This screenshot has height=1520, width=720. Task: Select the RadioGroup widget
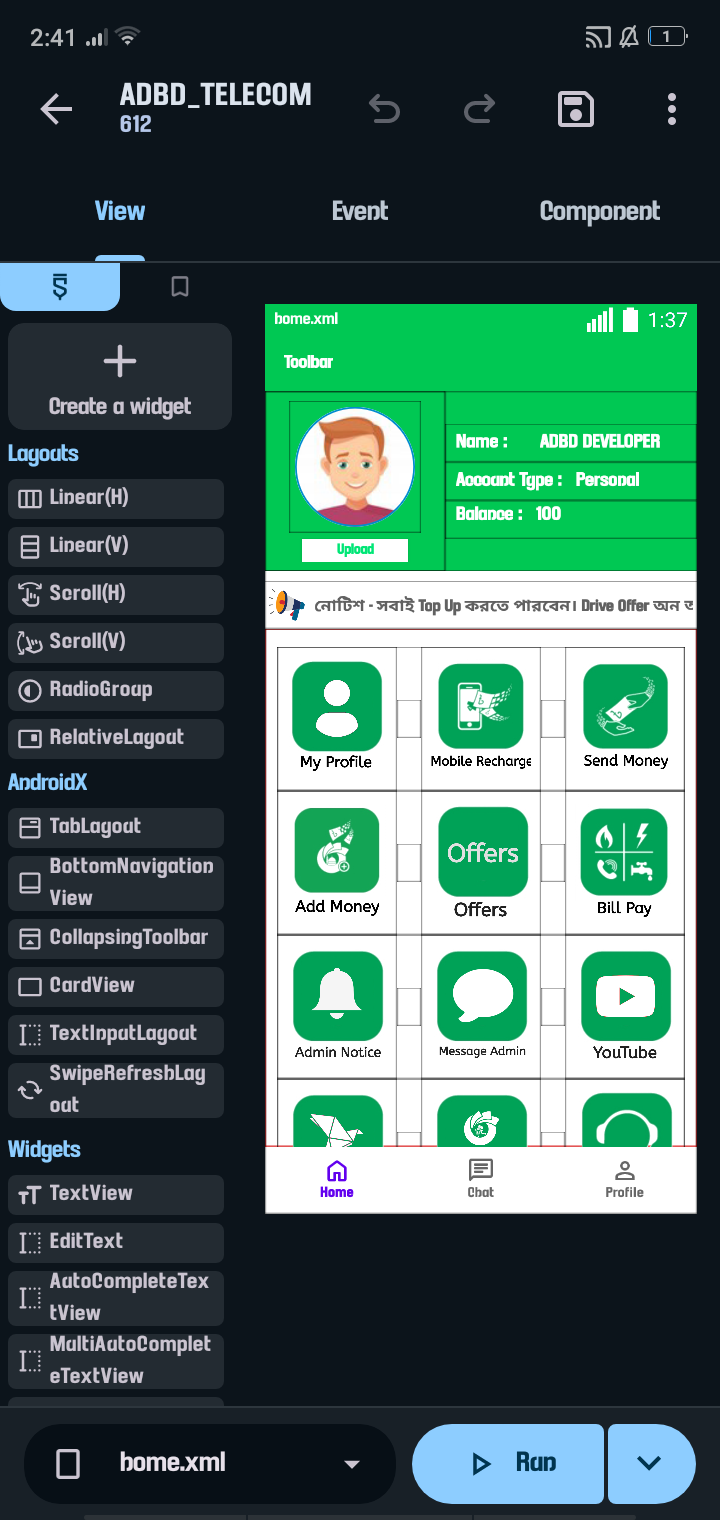click(x=116, y=690)
